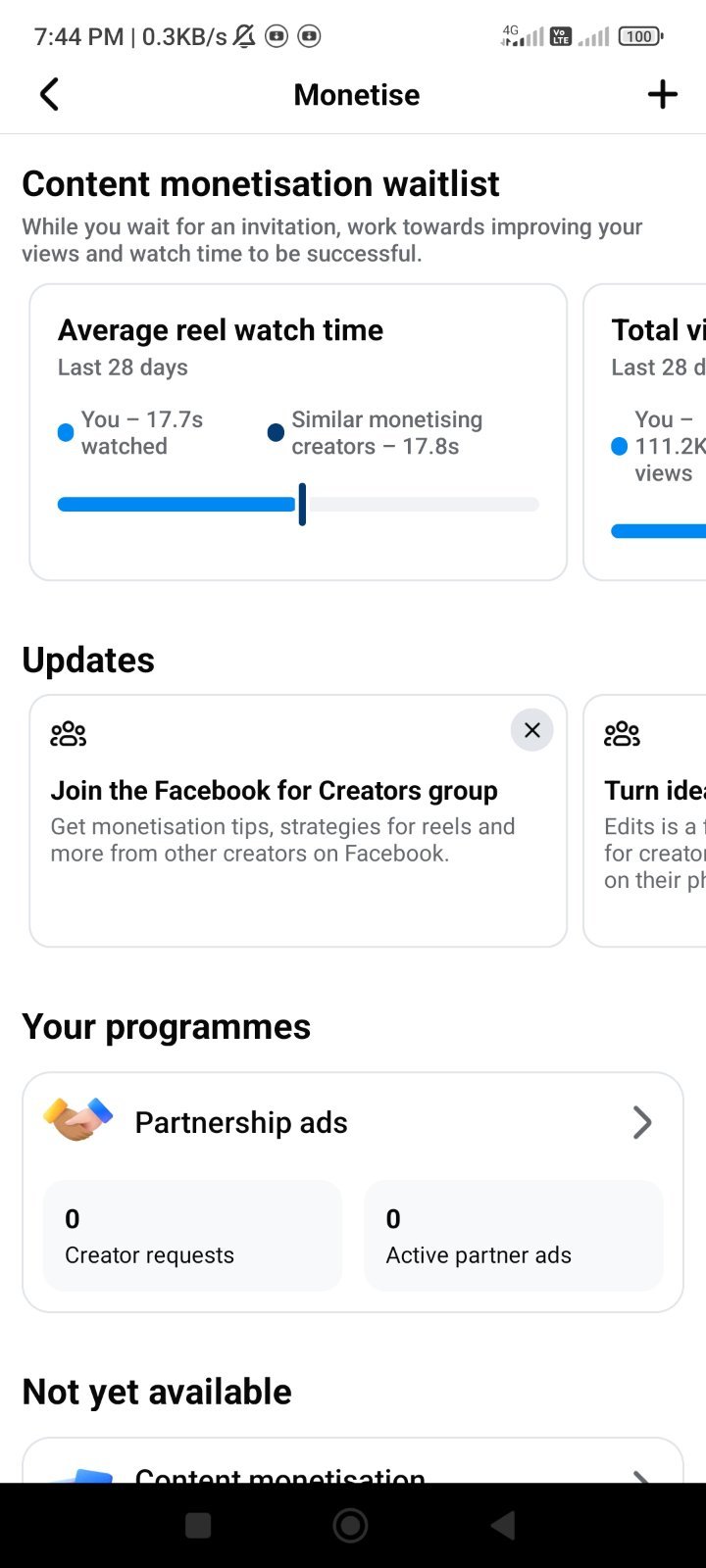Open the Total views card
The height and width of the screenshot is (1568, 706).
(x=645, y=432)
